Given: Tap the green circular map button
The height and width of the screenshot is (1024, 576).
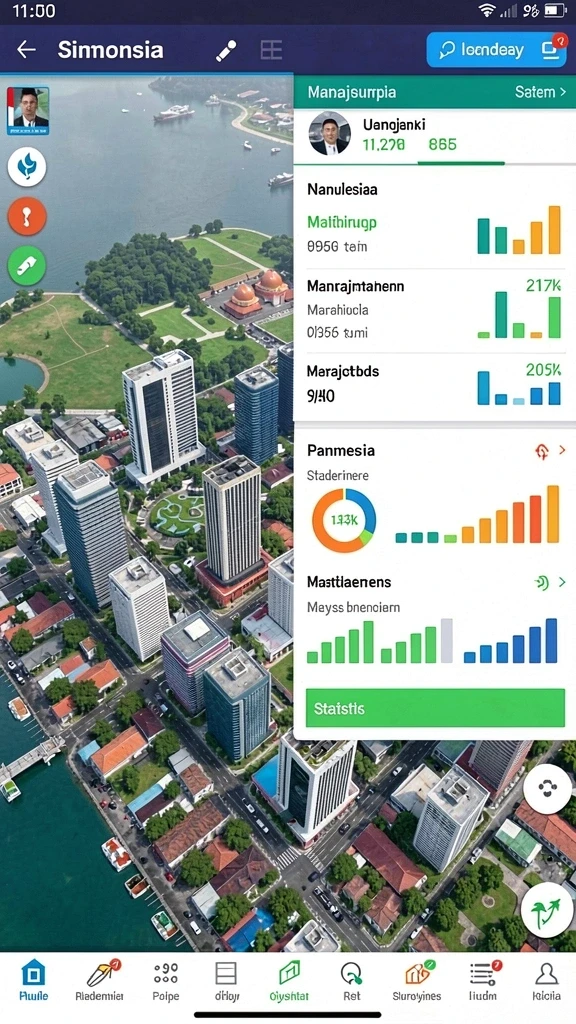Looking at the screenshot, I should click(27, 265).
